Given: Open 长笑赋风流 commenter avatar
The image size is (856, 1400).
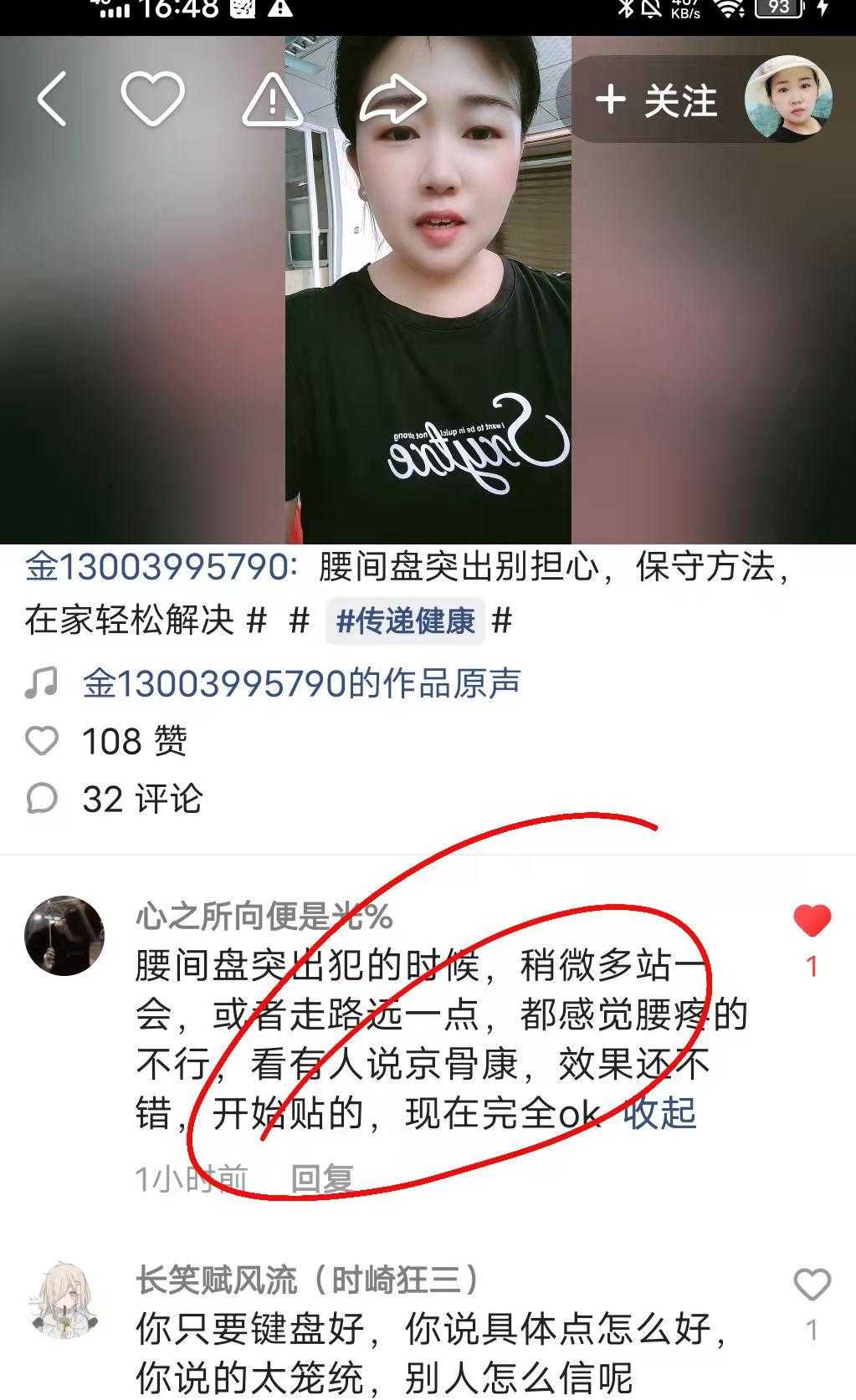Looking at the screenshot, I should [64, 1300].
